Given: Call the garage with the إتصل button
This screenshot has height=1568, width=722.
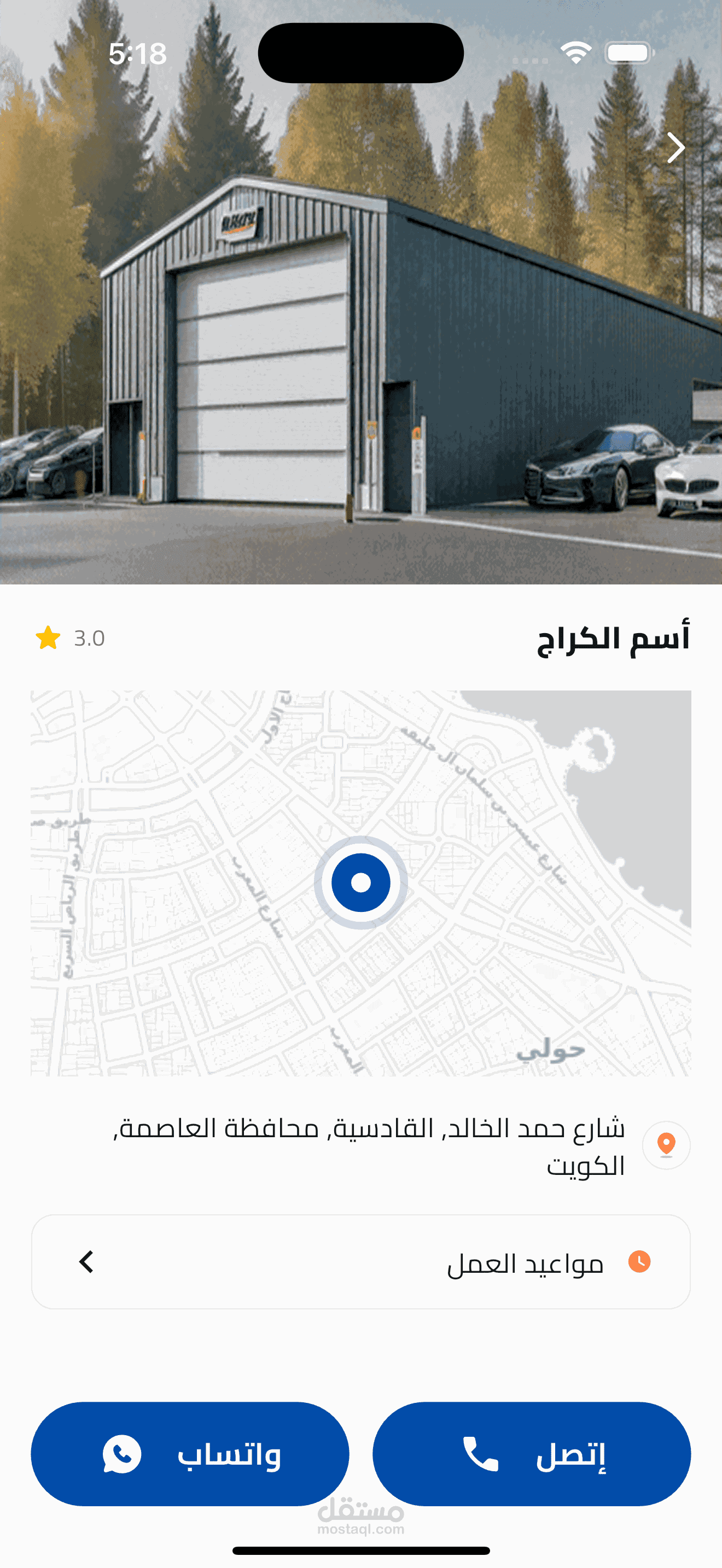Looking at the screenshot, I should click(x=532, y=1454).
